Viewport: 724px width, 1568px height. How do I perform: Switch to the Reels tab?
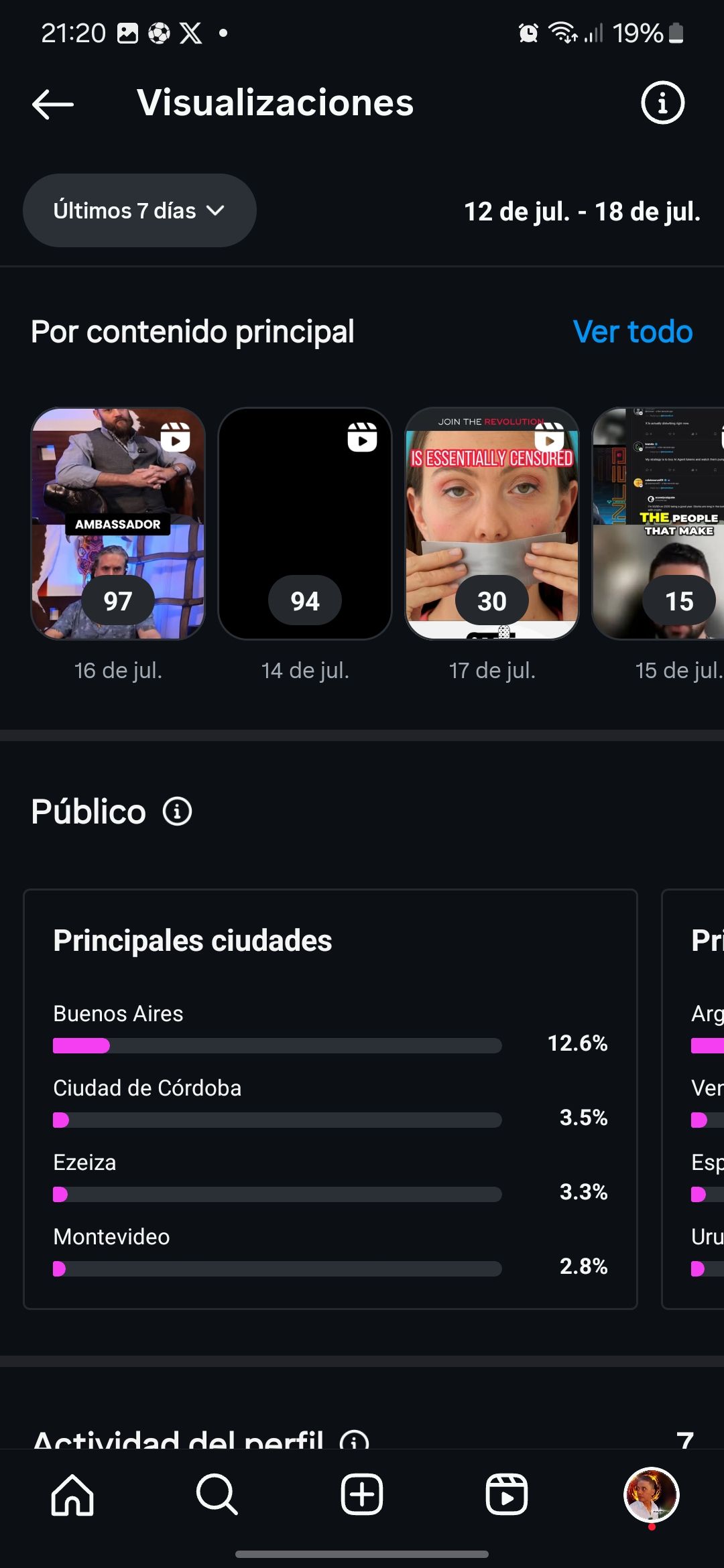506,1495
